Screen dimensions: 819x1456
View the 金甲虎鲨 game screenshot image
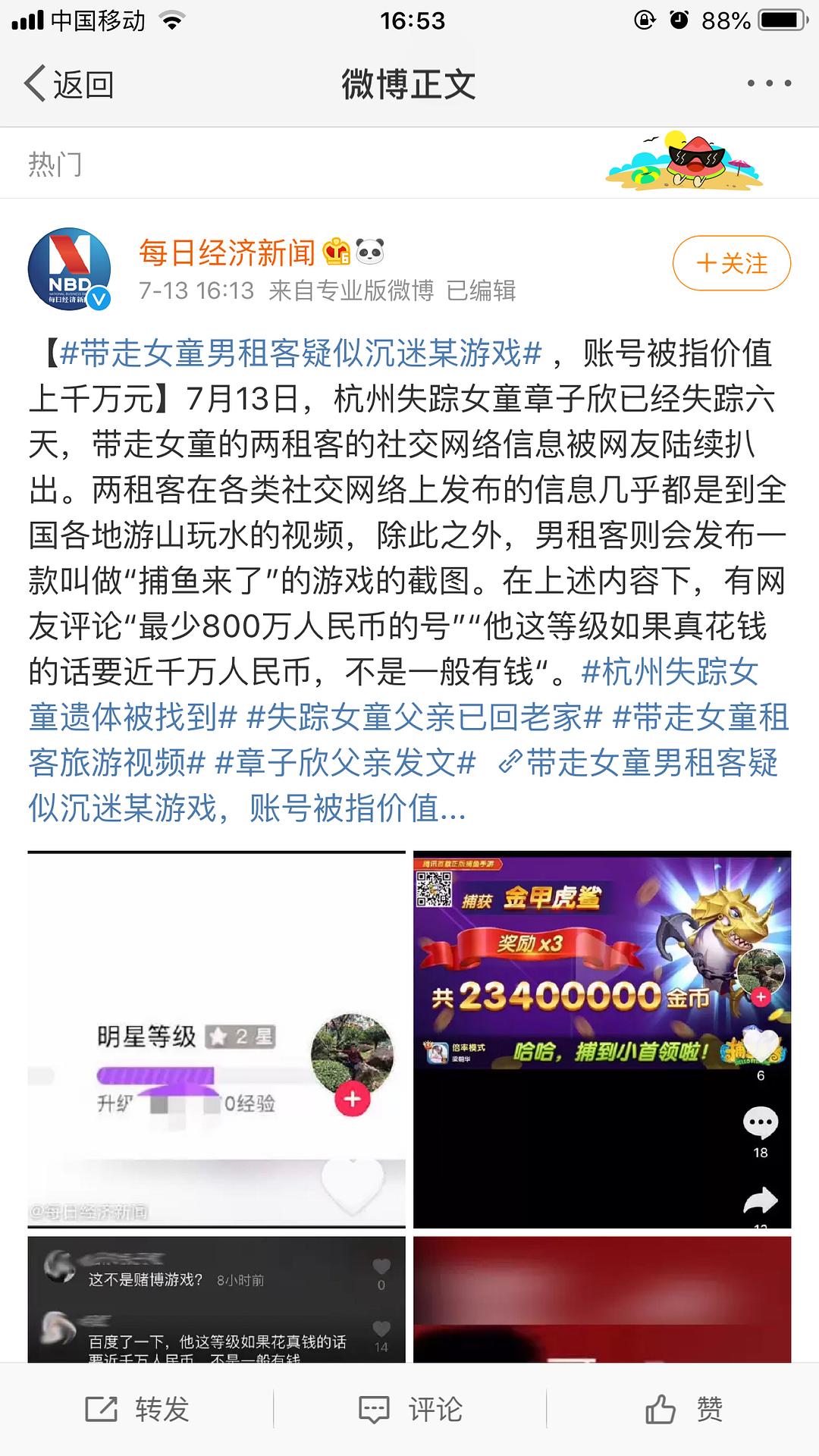point(602,1039)
